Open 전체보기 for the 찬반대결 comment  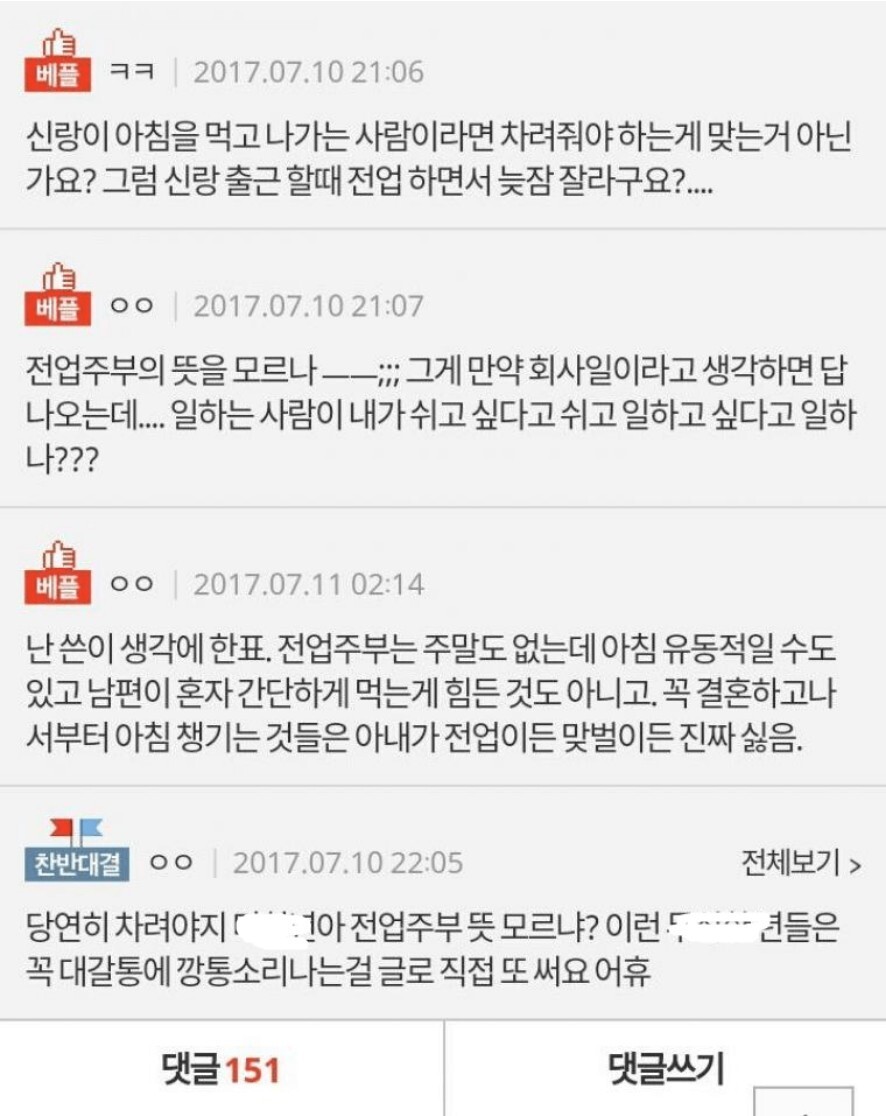click(x=800, y=863)
